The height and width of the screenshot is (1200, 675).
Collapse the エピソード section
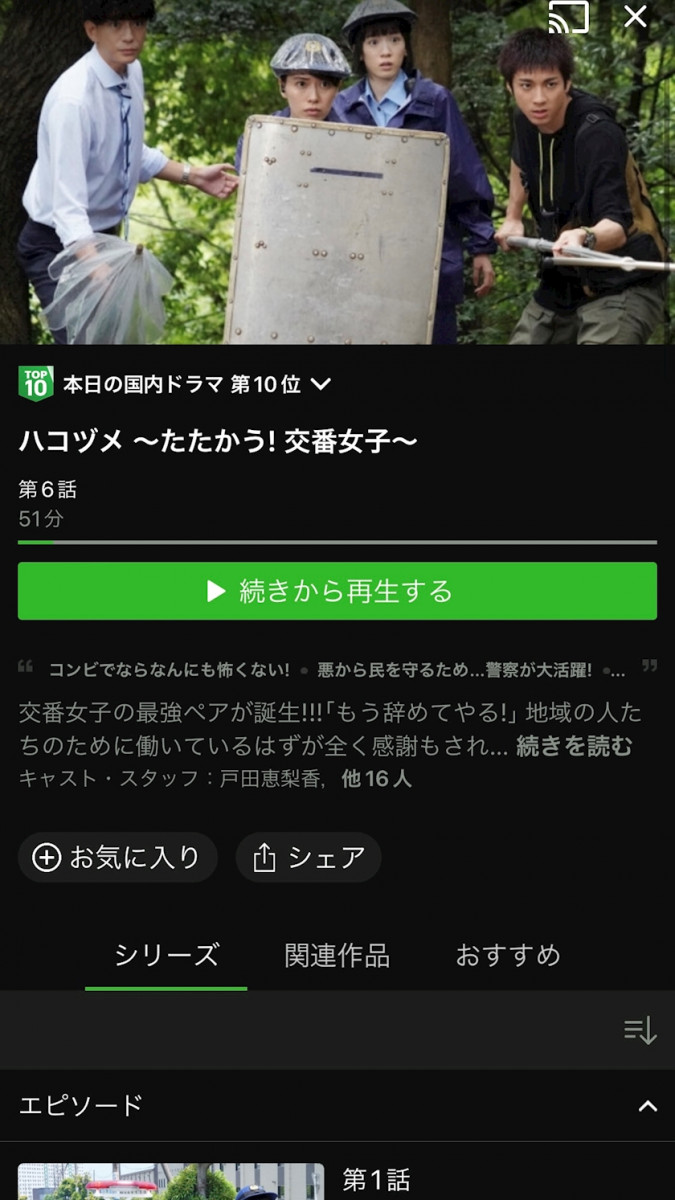[648, 1105]
